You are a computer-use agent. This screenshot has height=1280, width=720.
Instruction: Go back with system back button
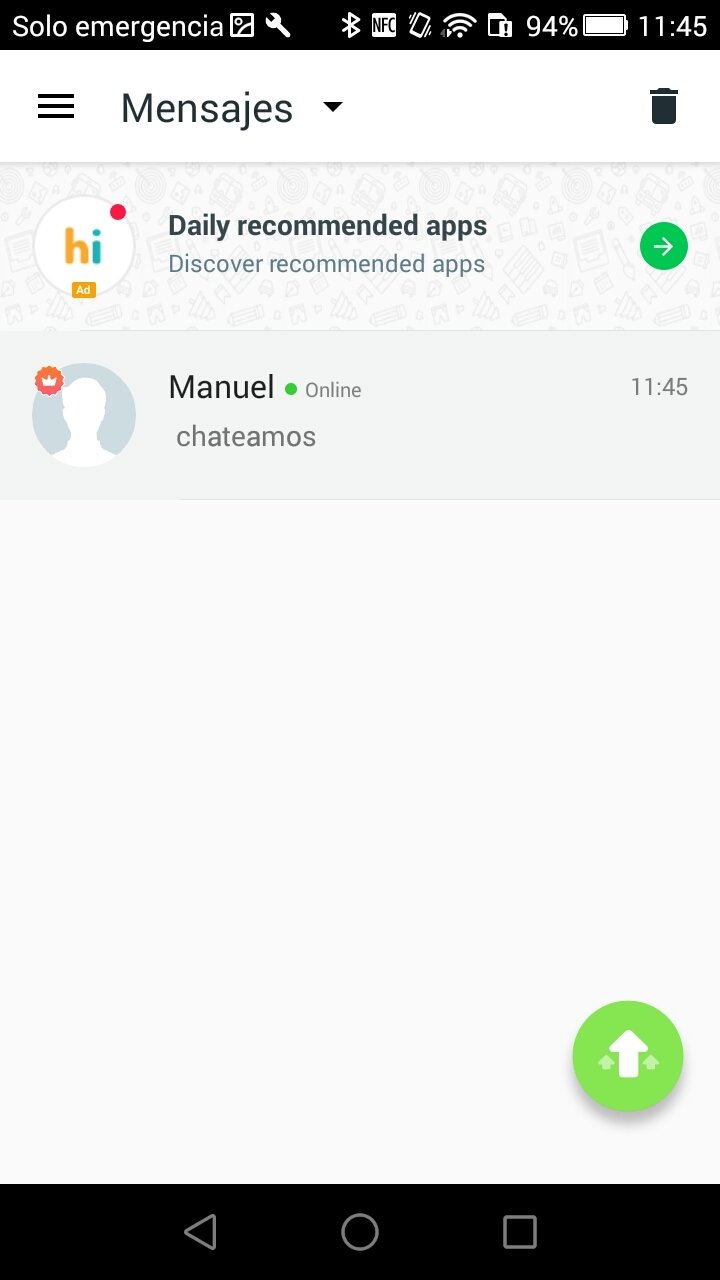[200, 1232]
